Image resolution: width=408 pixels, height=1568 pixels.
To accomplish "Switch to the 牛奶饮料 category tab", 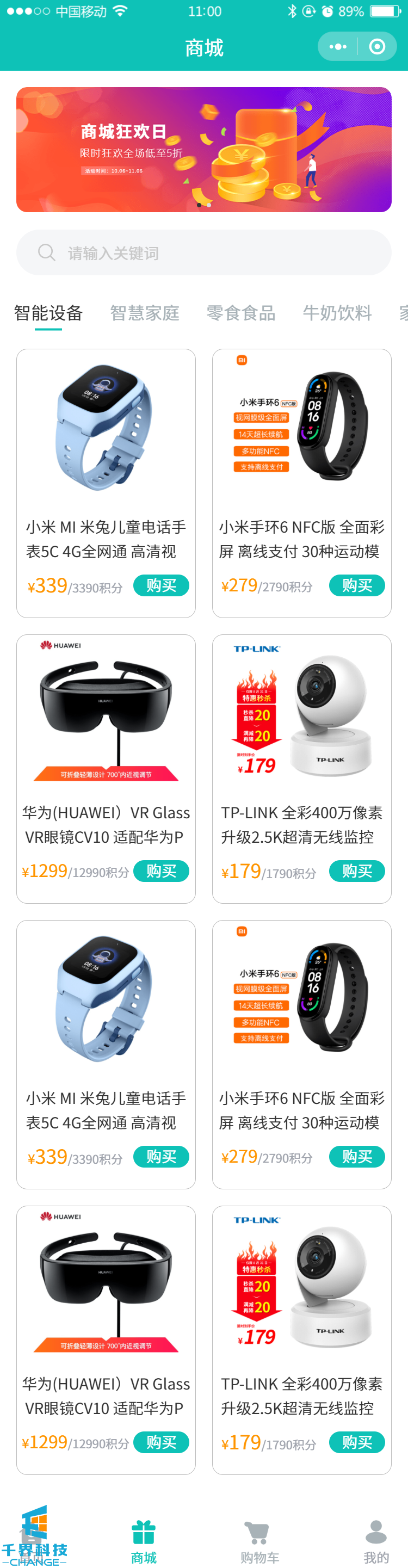I will (x=337, y=313).
